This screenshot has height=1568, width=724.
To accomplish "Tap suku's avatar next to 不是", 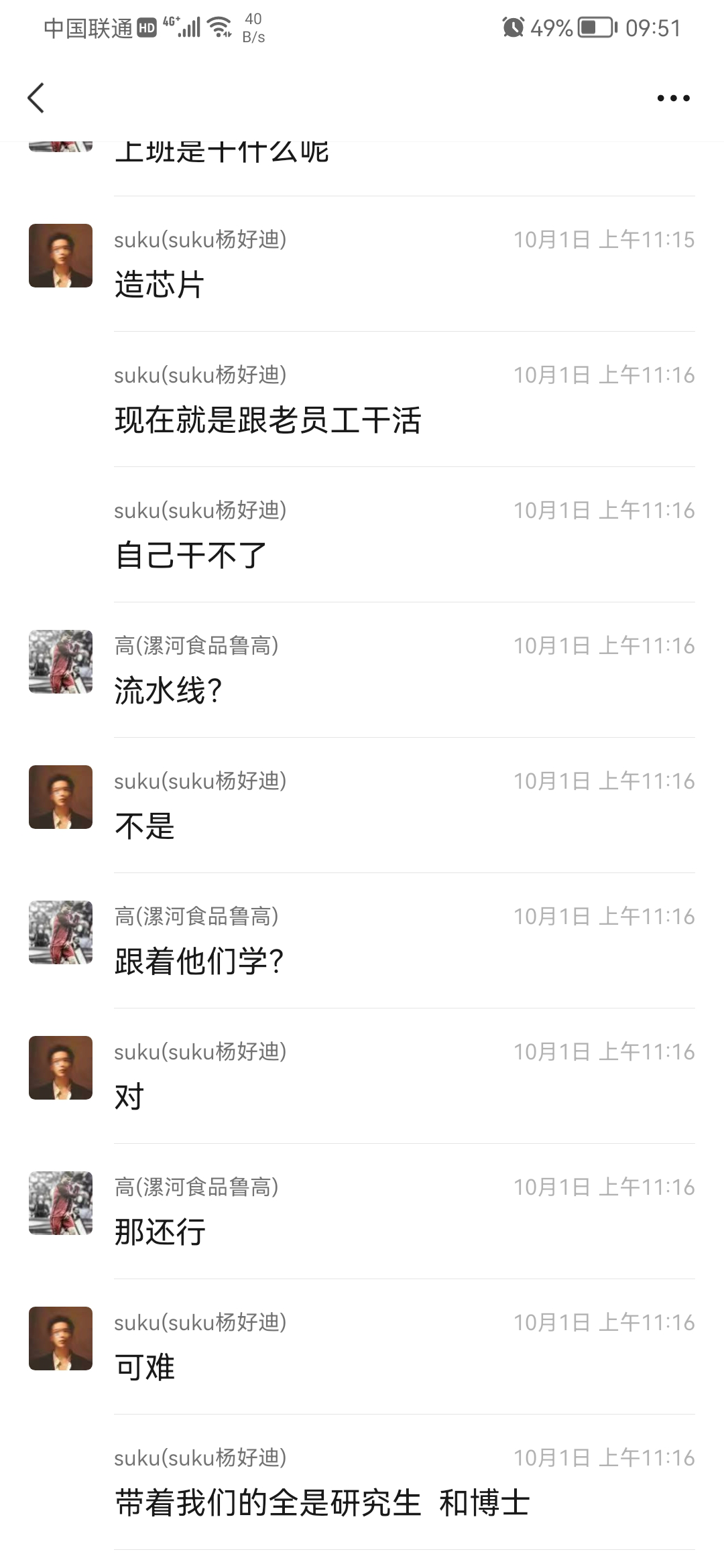I will click(x=60, y=797).
